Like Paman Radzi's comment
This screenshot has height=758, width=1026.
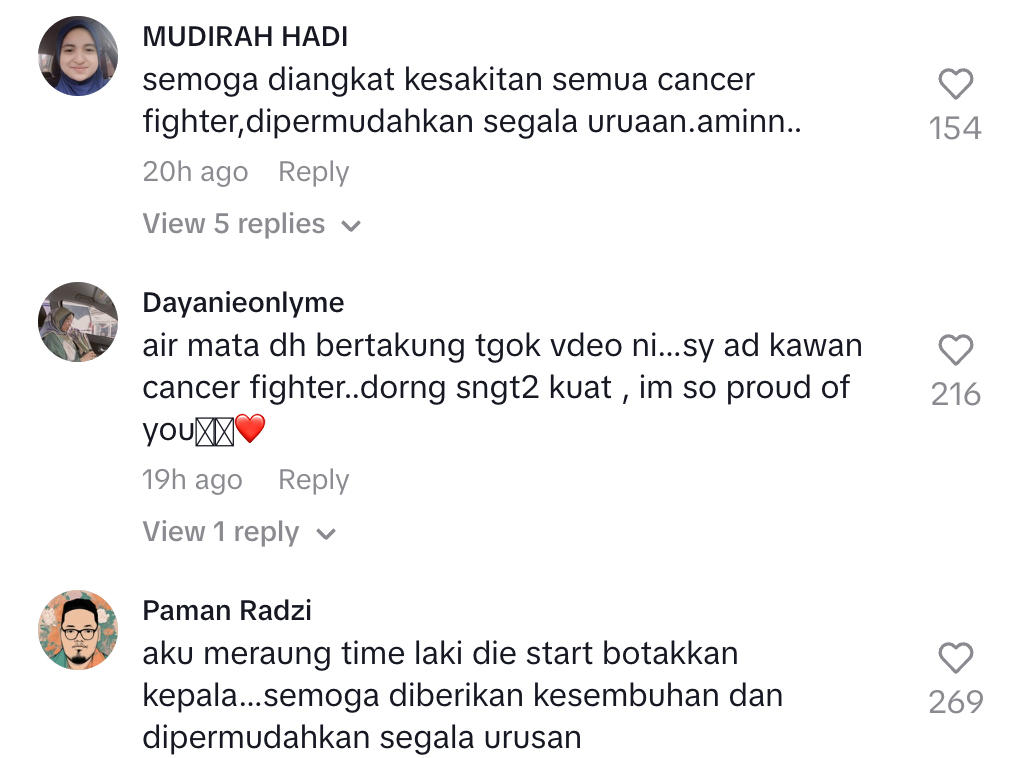[955, 659]
